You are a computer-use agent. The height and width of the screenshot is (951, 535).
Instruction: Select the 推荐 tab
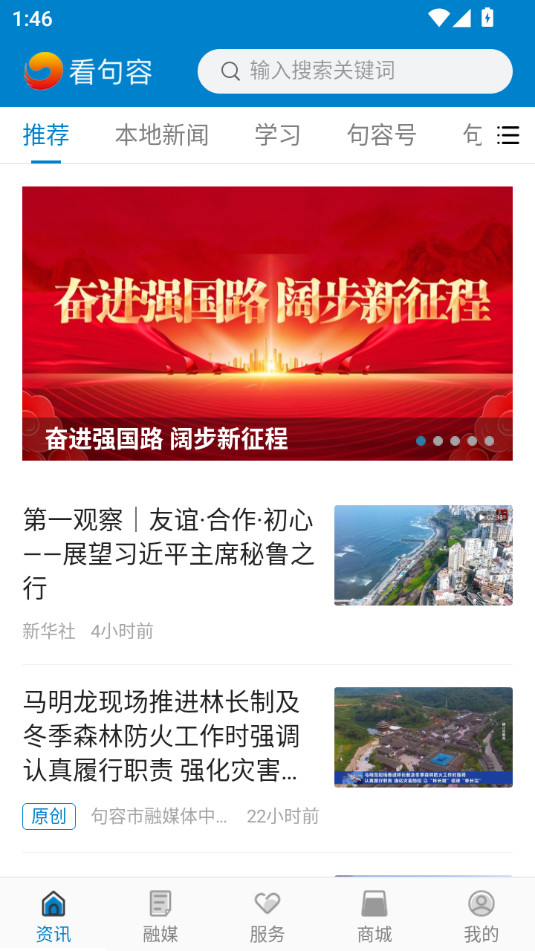46,135
